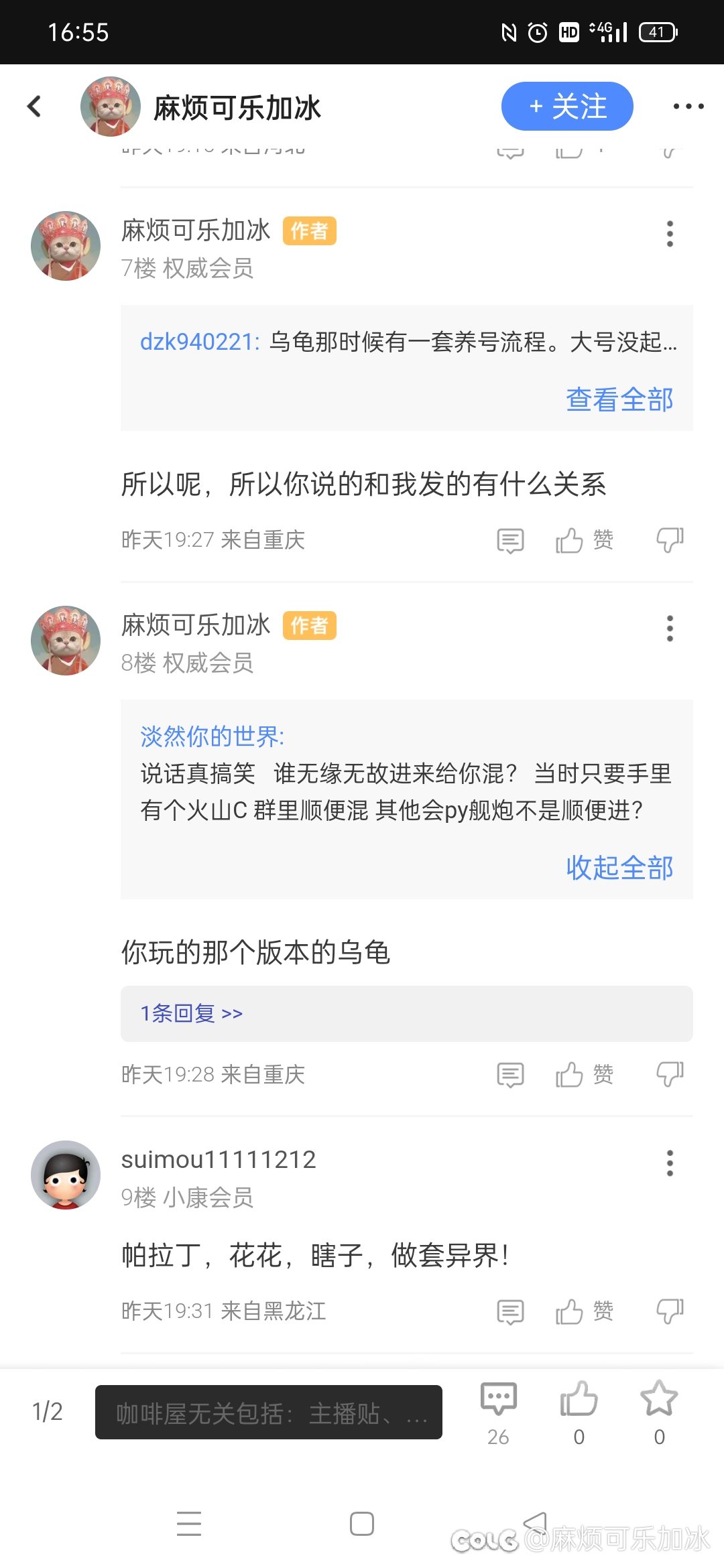Collapse quote with 收起全部

619,868
